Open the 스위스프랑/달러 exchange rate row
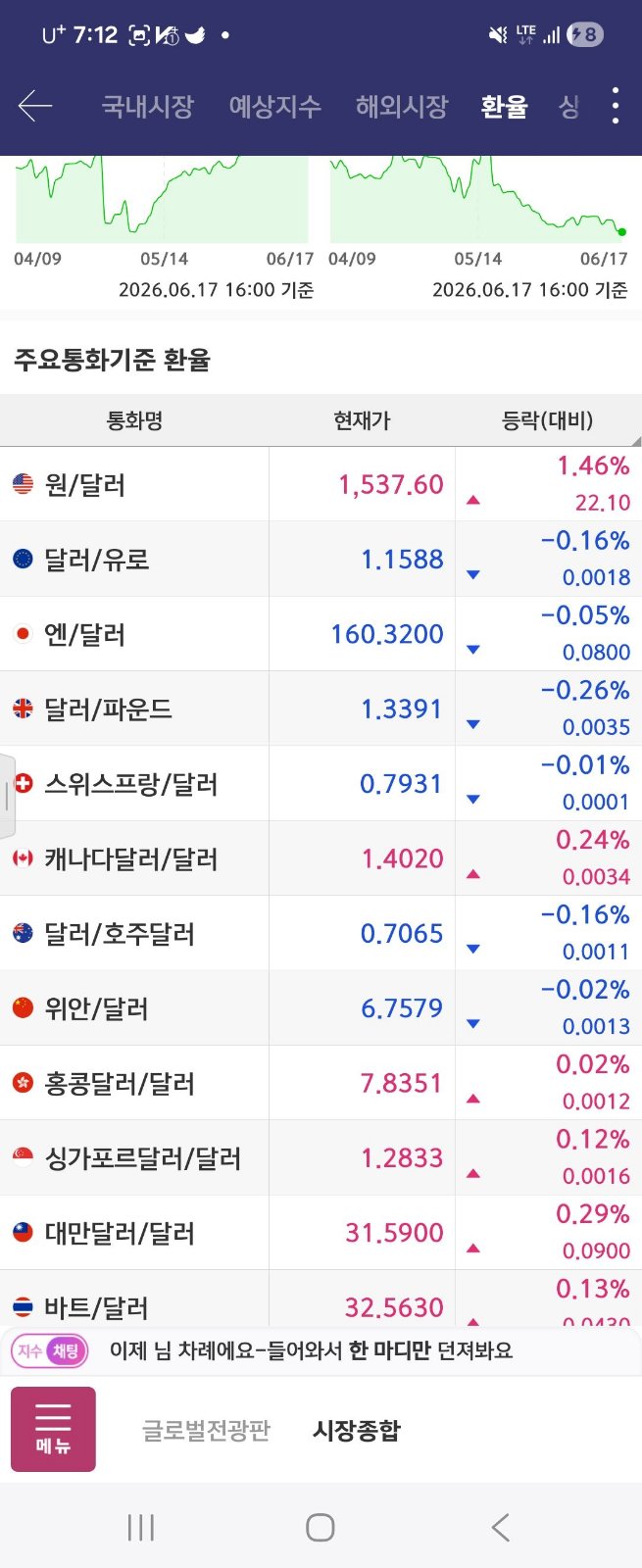642x1568 pixels. (321, 784)
